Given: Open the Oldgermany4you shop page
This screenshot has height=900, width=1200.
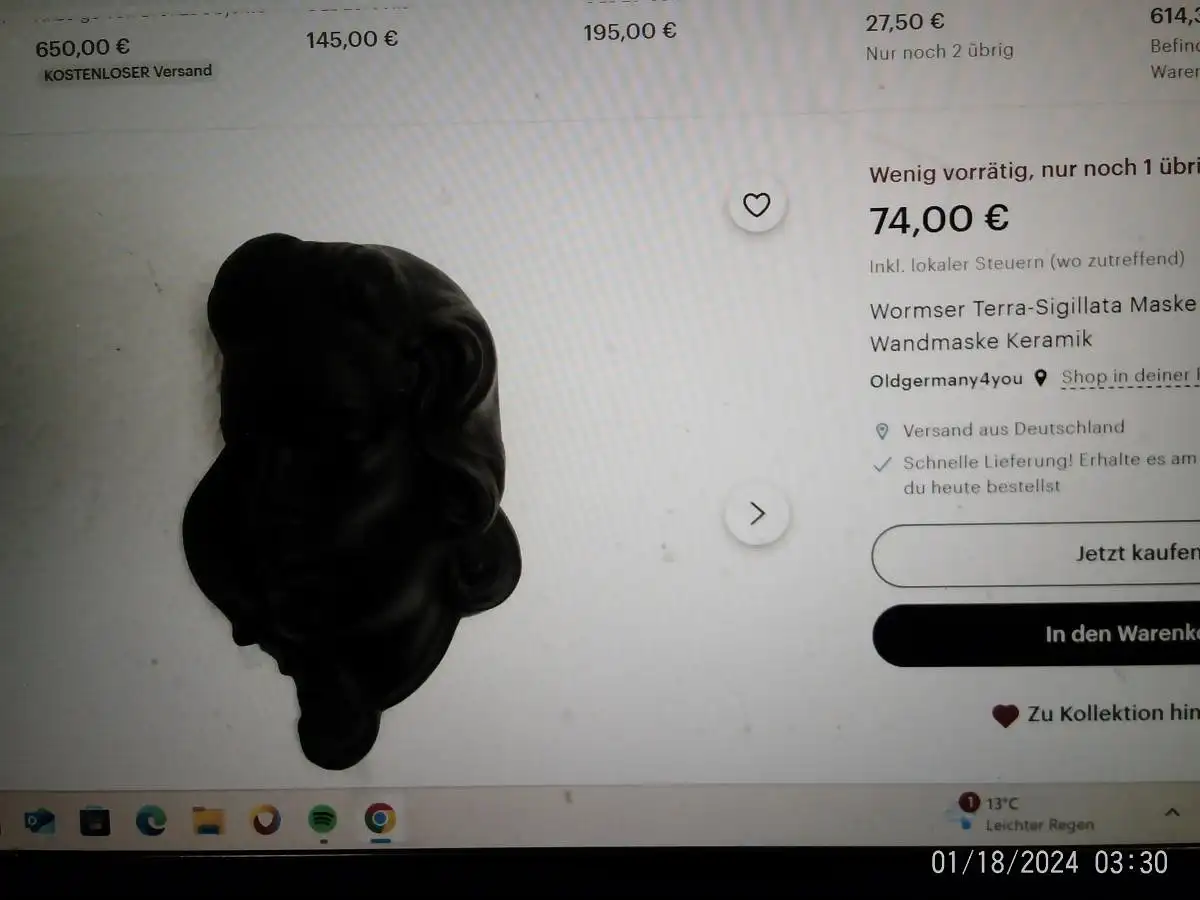Looking at the screenshot, I should (x=945, y=381).
